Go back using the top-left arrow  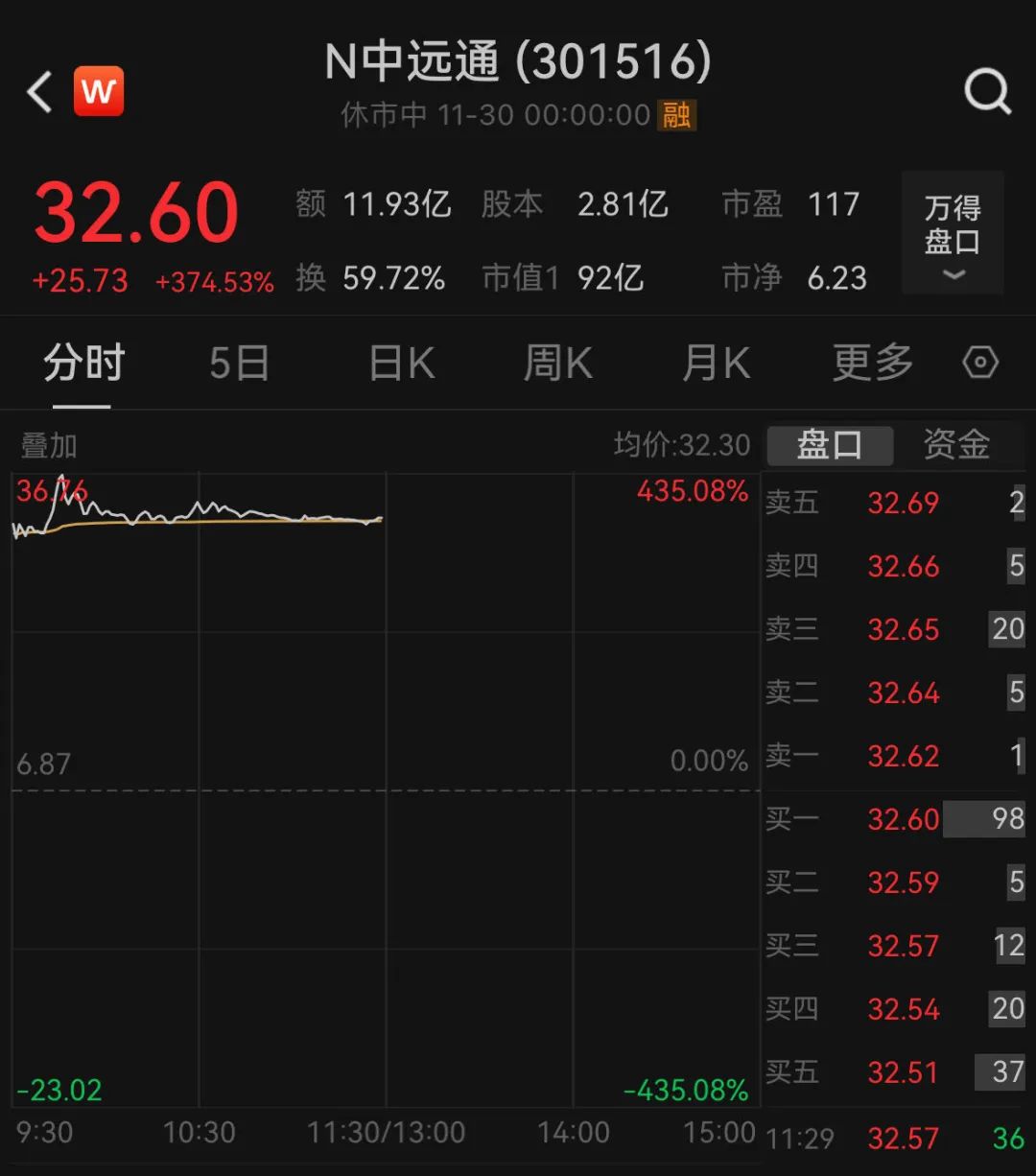[x=40, y=93]
